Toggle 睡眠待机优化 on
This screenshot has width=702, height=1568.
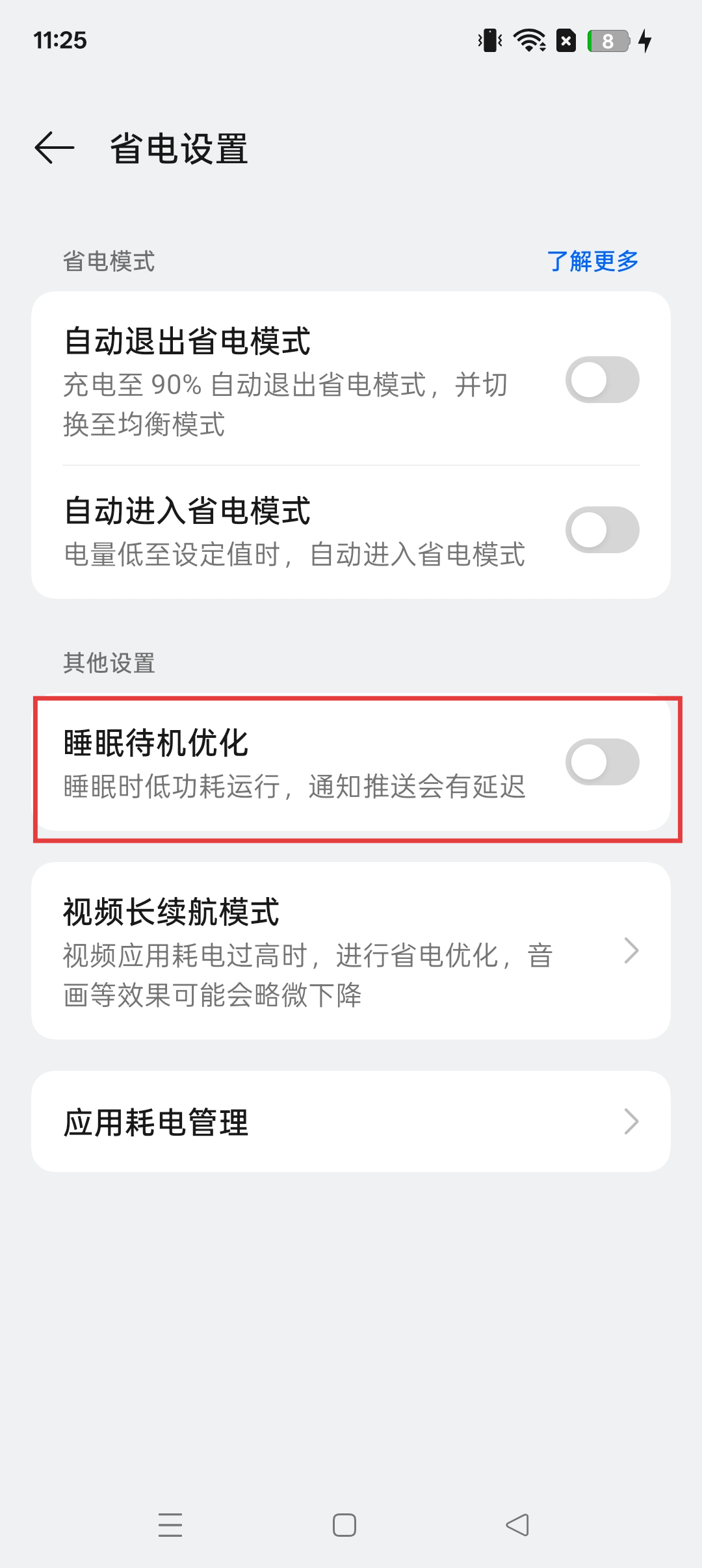[602, 762]
